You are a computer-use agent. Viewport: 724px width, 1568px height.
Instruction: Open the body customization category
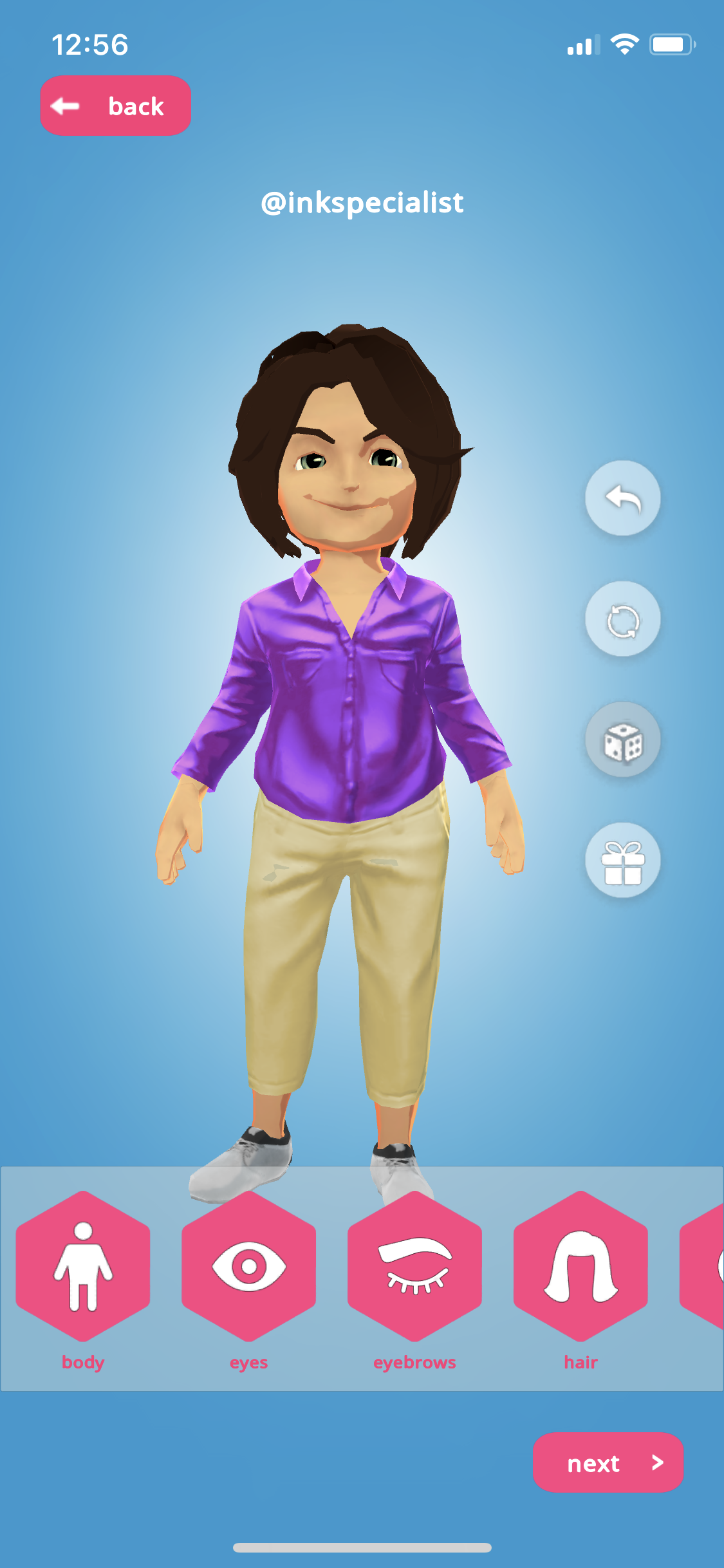tap(83, 1267)
